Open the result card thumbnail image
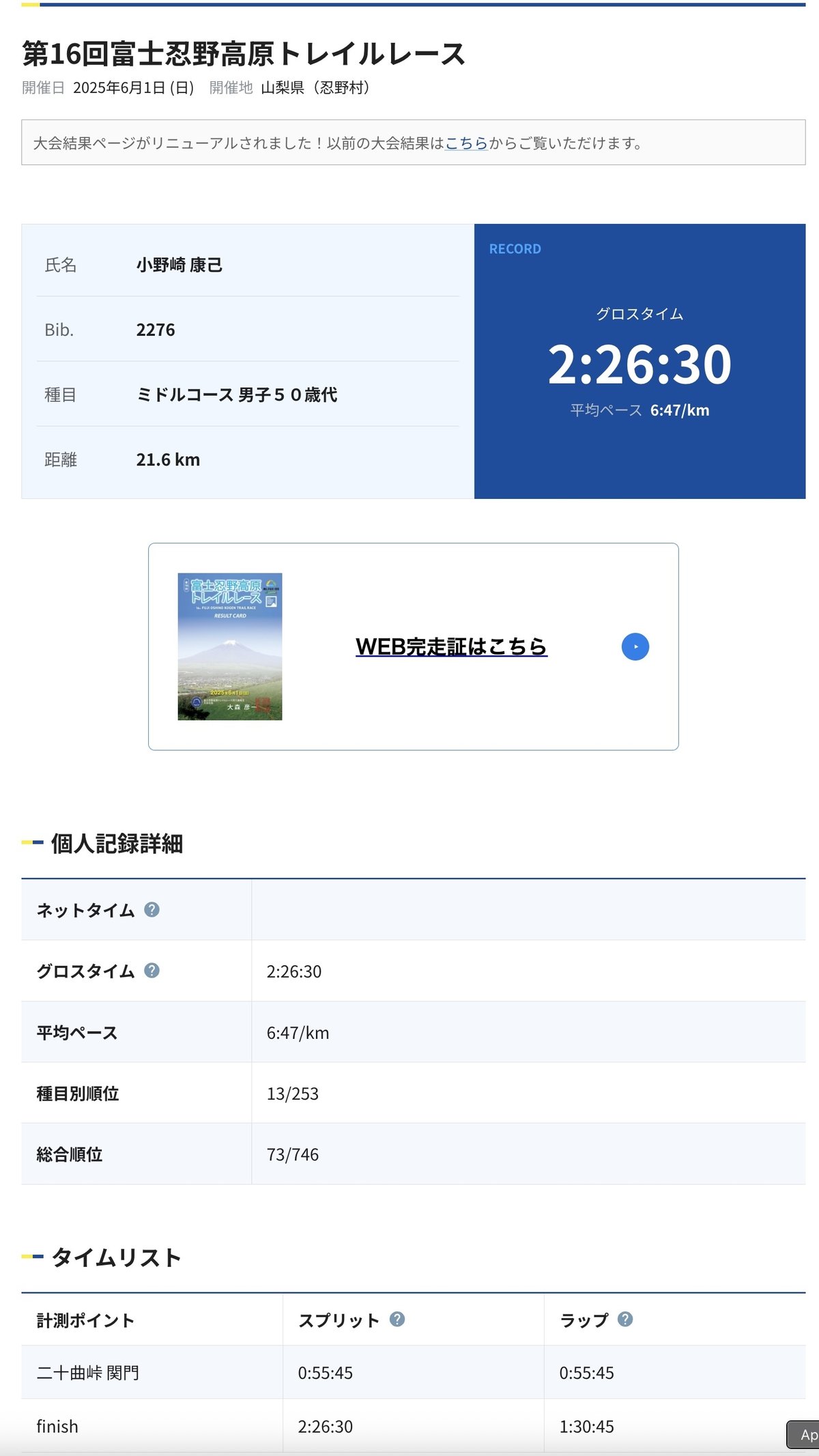Image resolution: width=819 pixels, height=1456 pixels. 230,646
